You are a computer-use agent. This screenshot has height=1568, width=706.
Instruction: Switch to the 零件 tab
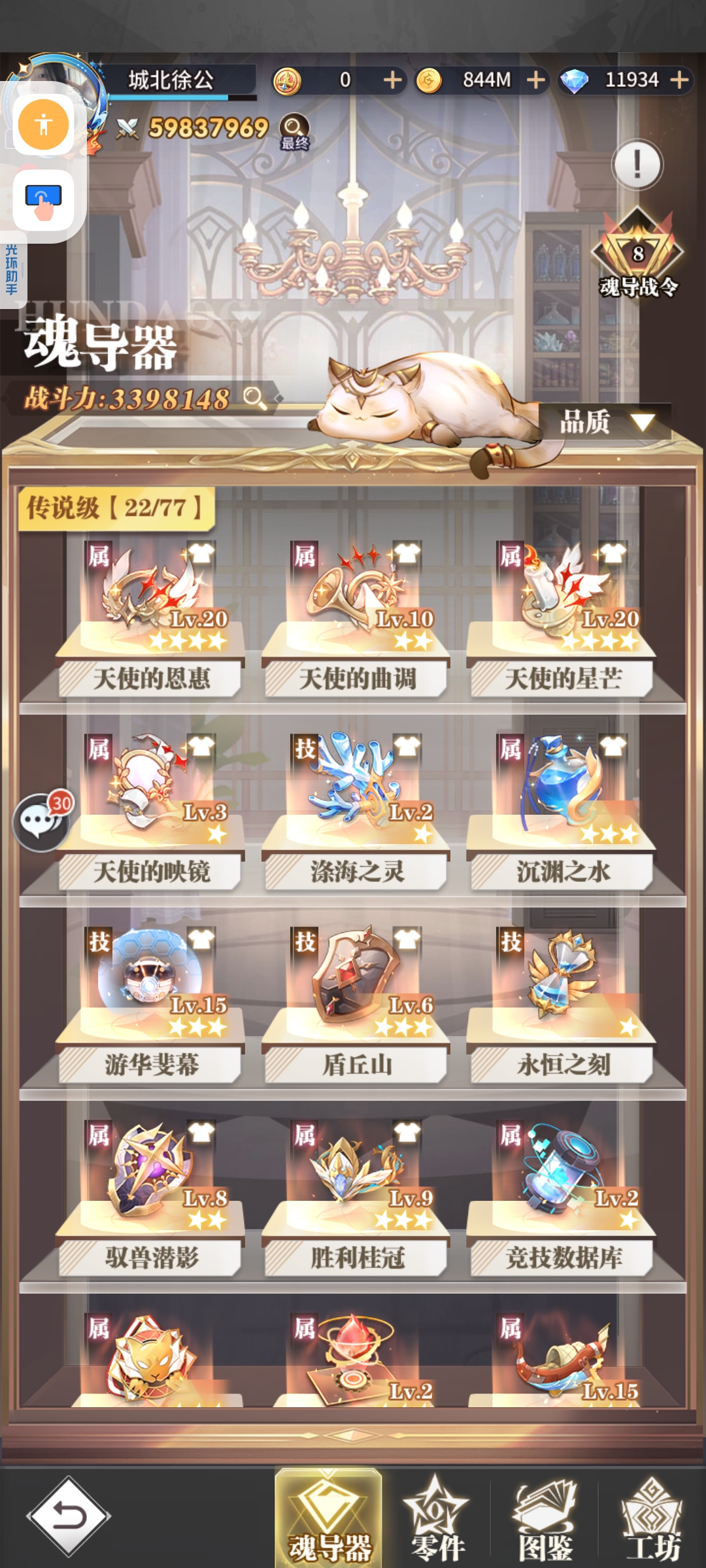pyautogui.click(x=437, y=1519)
